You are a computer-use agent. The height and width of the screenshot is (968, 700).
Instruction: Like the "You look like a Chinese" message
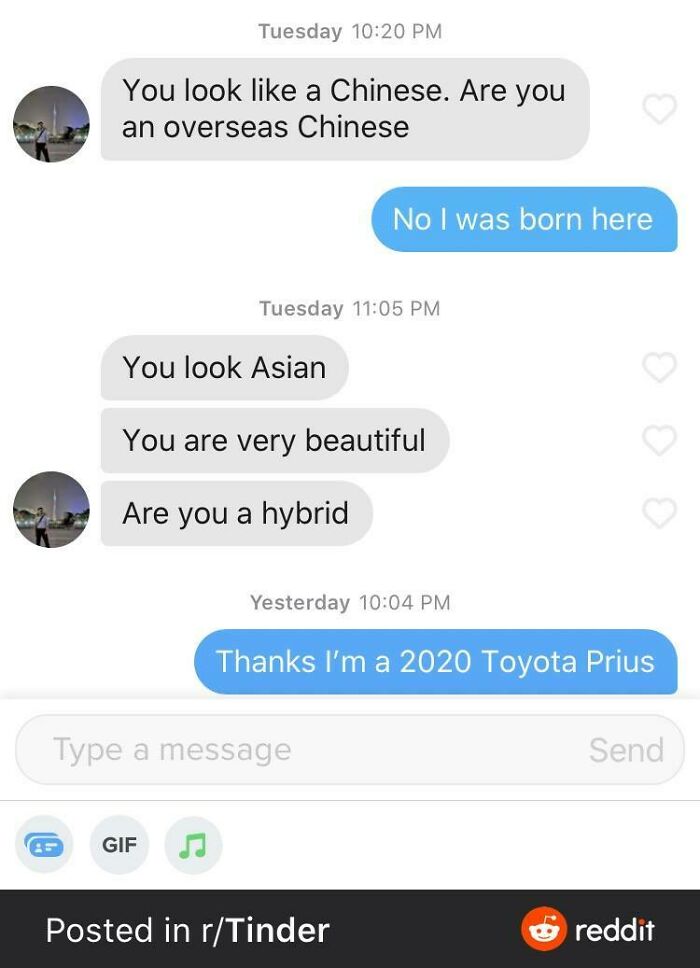point(659,109)
